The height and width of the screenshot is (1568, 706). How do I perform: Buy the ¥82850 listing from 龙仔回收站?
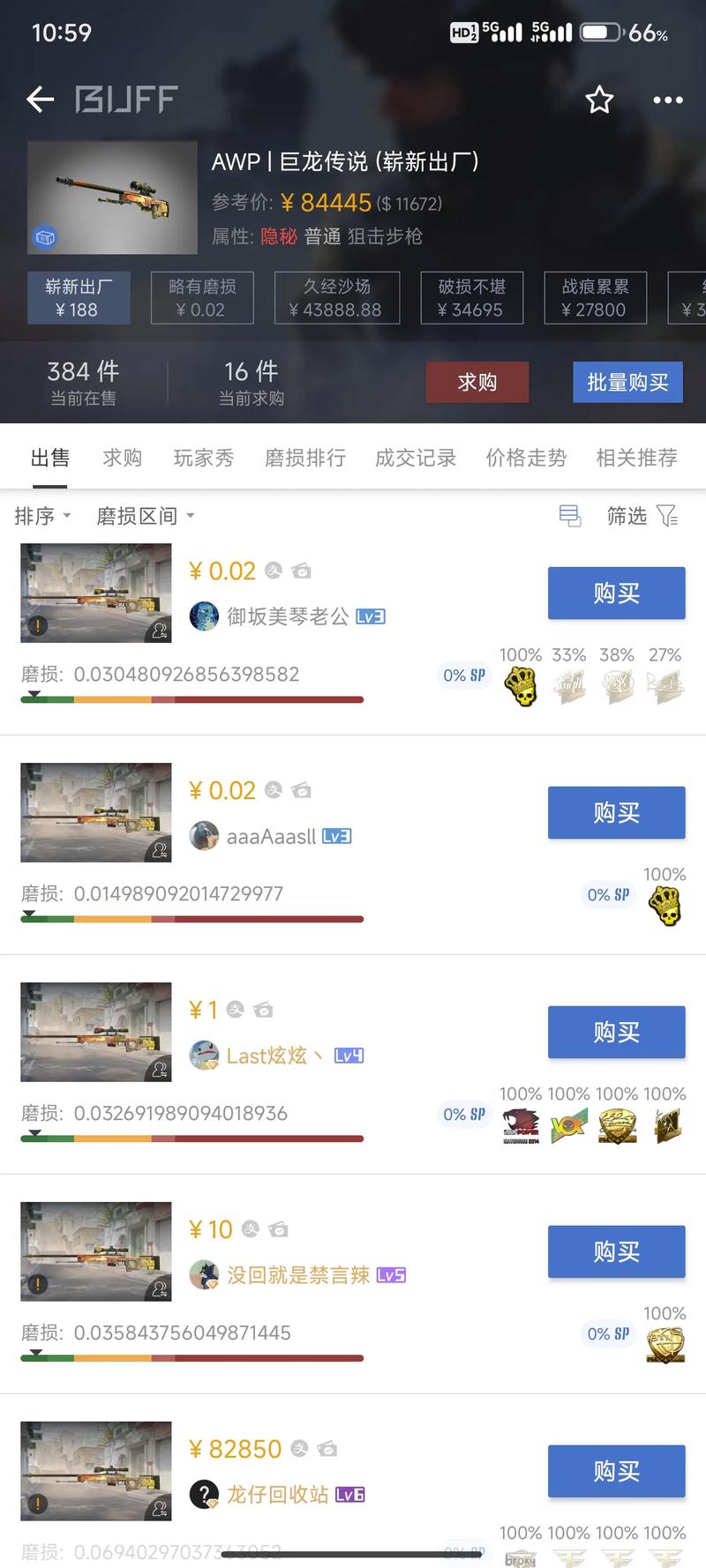click(x=616, y=1471)
